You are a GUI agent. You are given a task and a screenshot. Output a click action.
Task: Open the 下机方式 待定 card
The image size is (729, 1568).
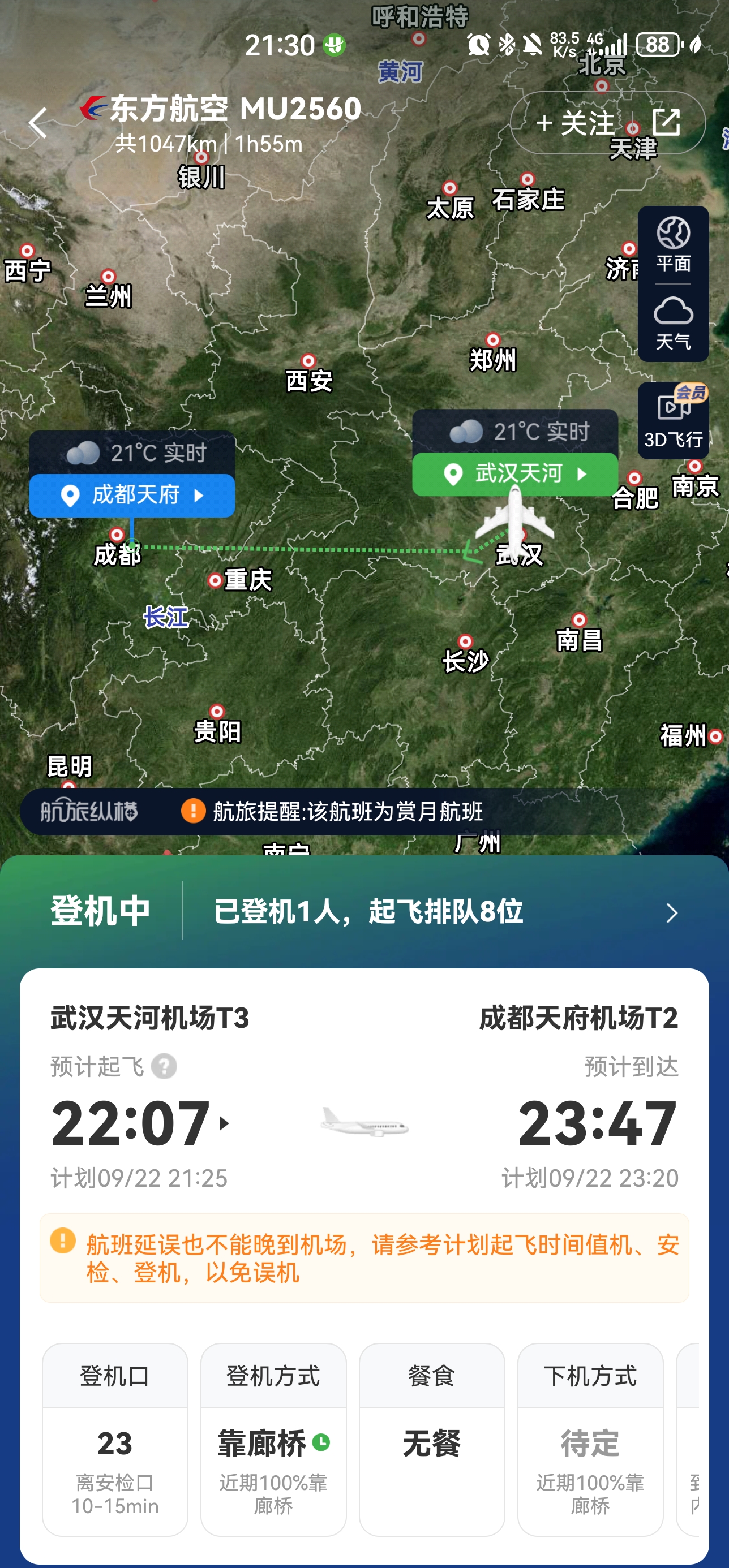click(x=590, y=1439)
